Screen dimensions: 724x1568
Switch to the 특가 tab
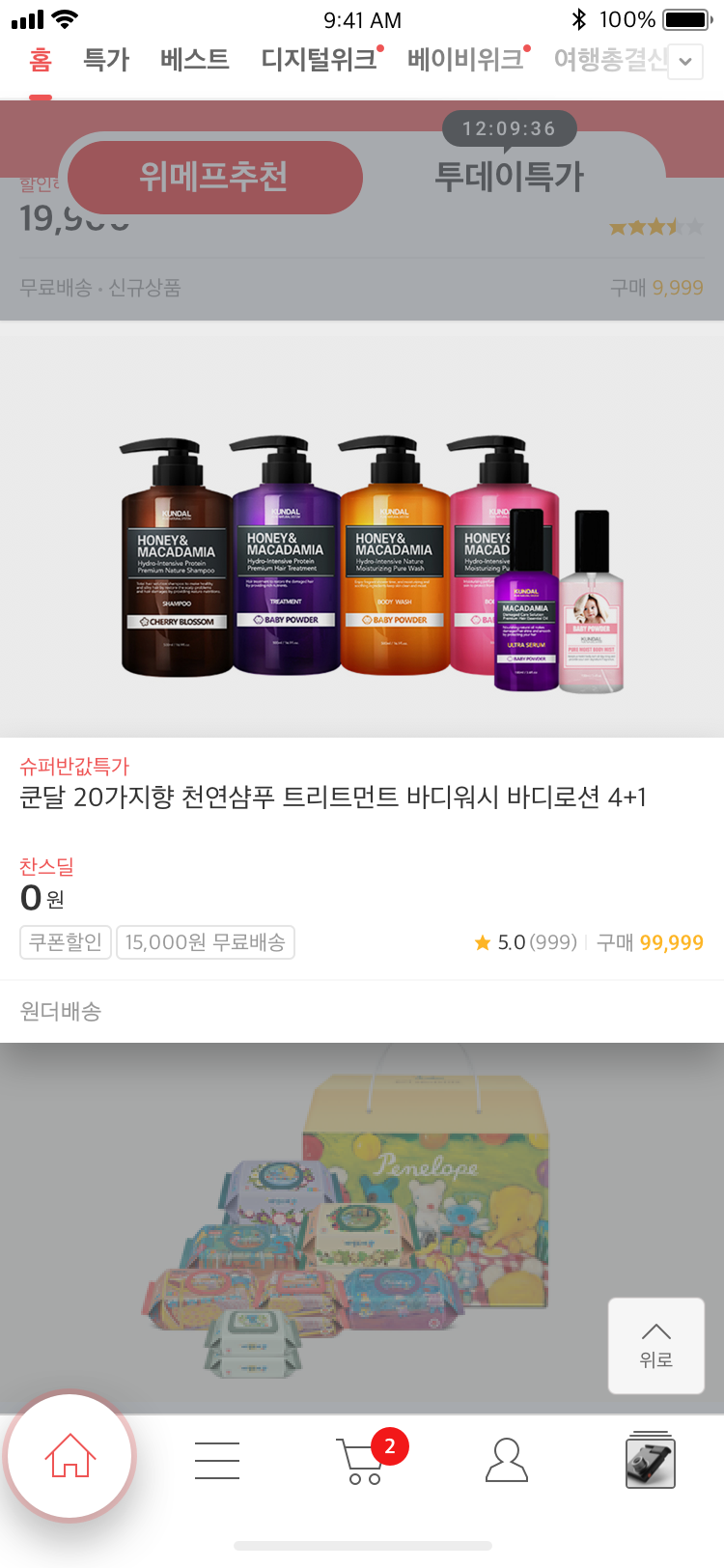(106, 60)
